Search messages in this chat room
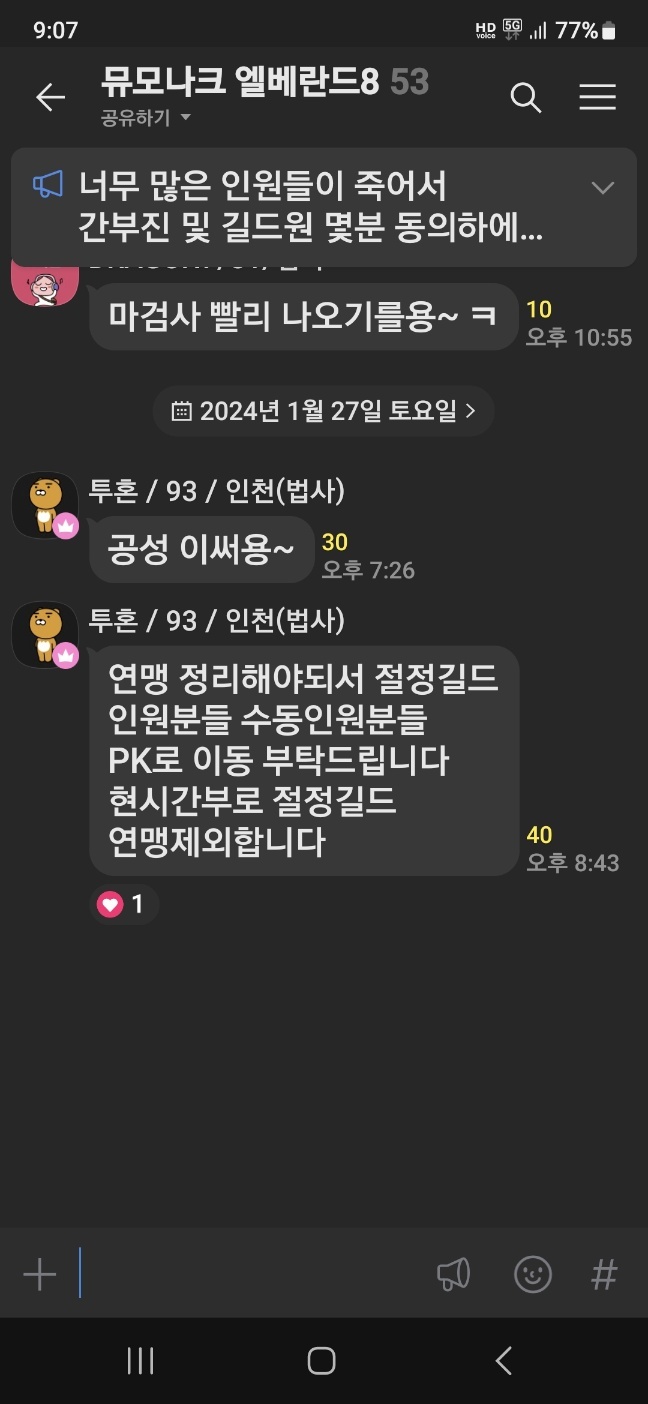 [525, 97]
